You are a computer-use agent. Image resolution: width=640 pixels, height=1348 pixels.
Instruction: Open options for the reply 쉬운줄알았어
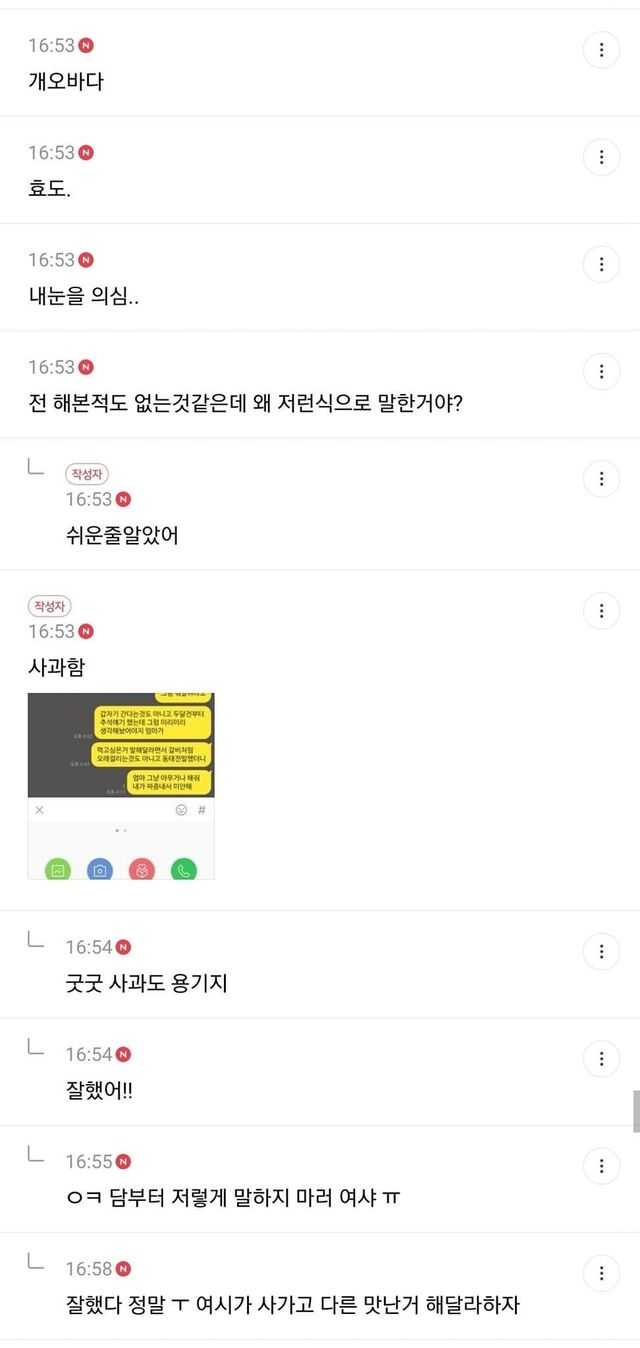(x=601, y=479)
